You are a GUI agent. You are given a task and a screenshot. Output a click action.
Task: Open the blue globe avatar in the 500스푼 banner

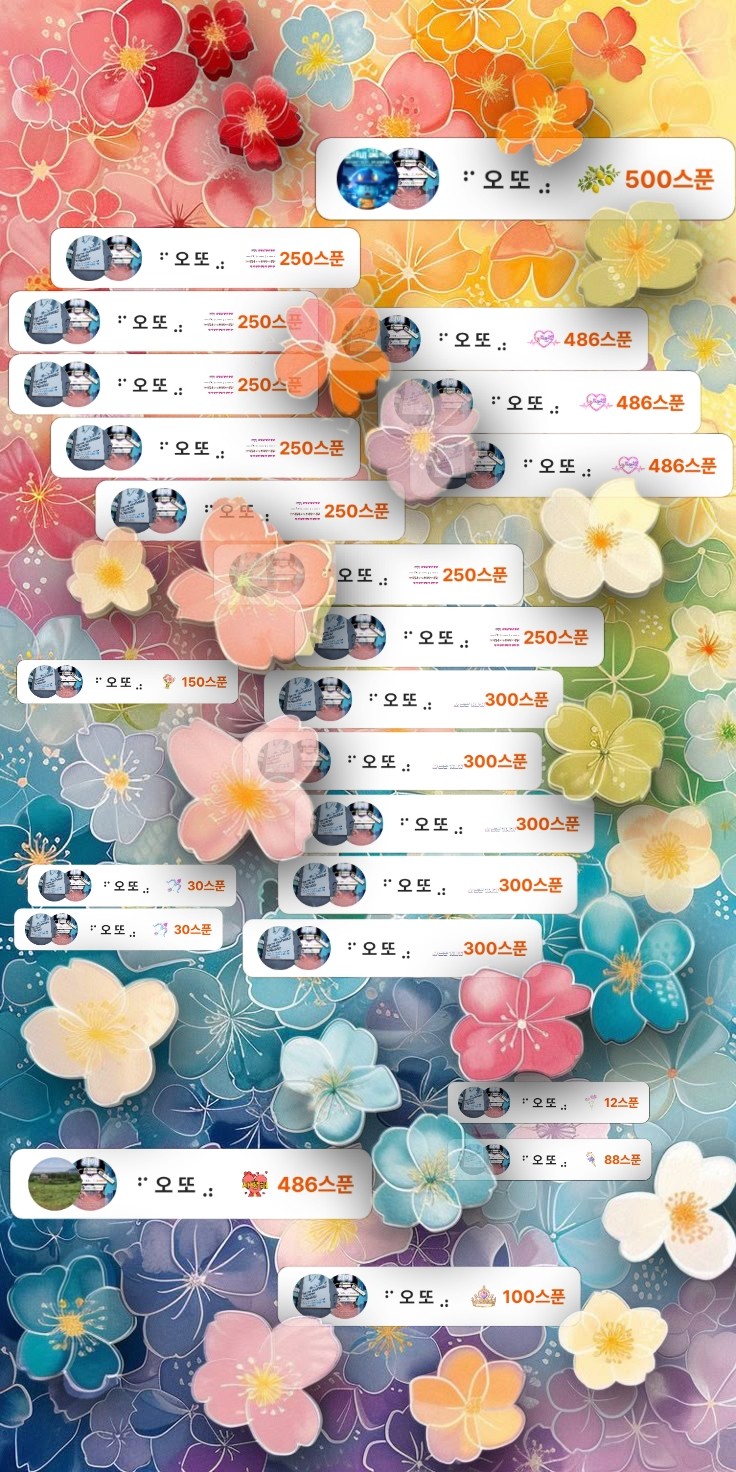click(x=362, y=181)
